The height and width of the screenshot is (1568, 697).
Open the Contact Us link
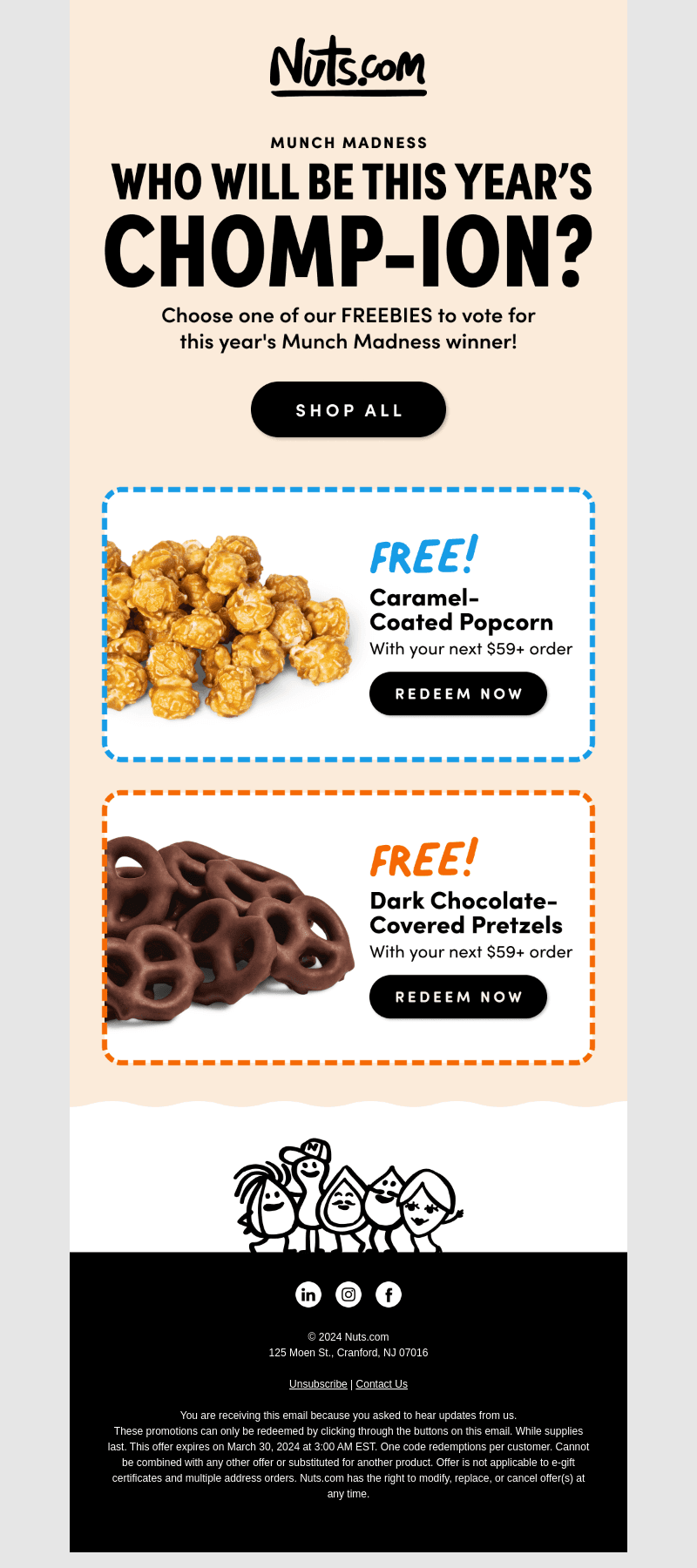click(382, 1384)
